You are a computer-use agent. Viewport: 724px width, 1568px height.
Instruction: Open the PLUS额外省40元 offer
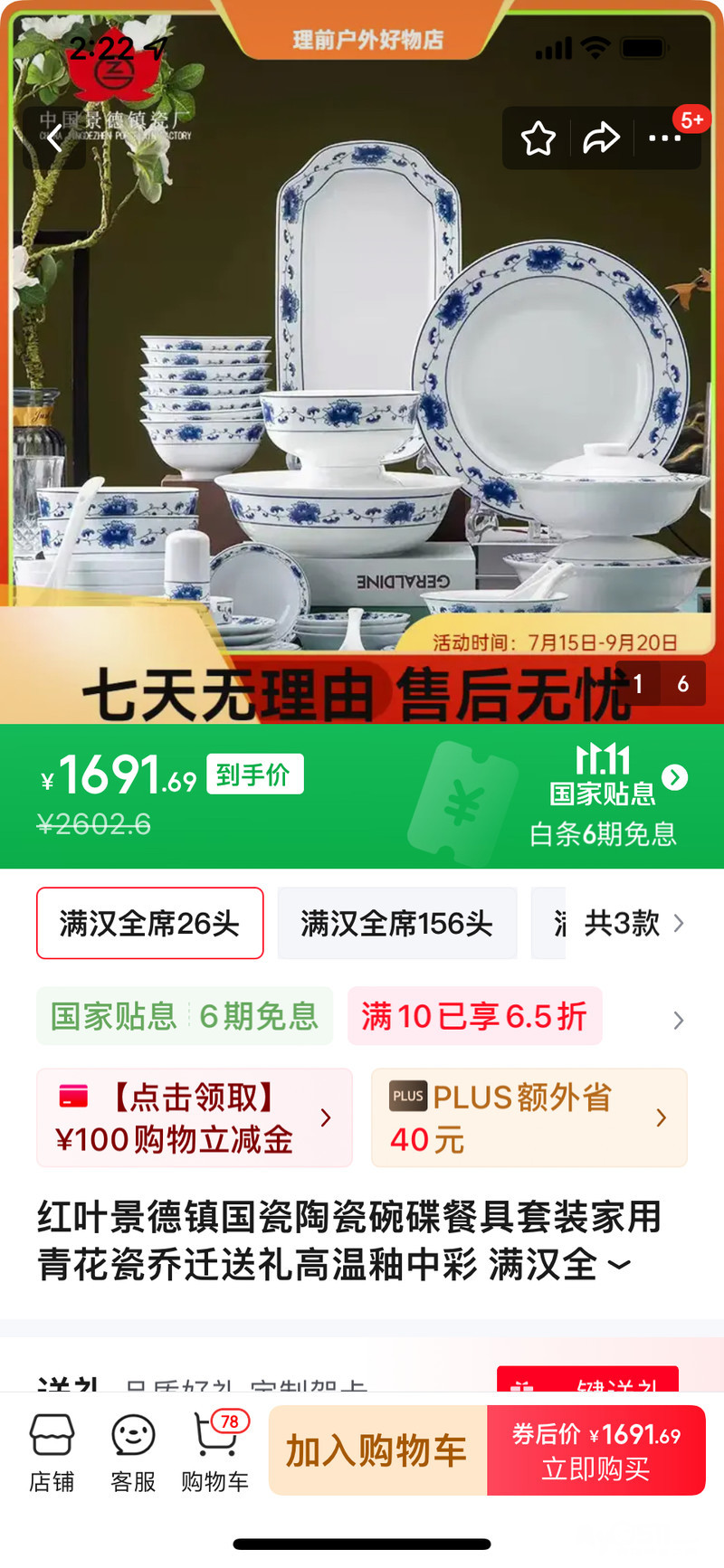coord(529,1118)
